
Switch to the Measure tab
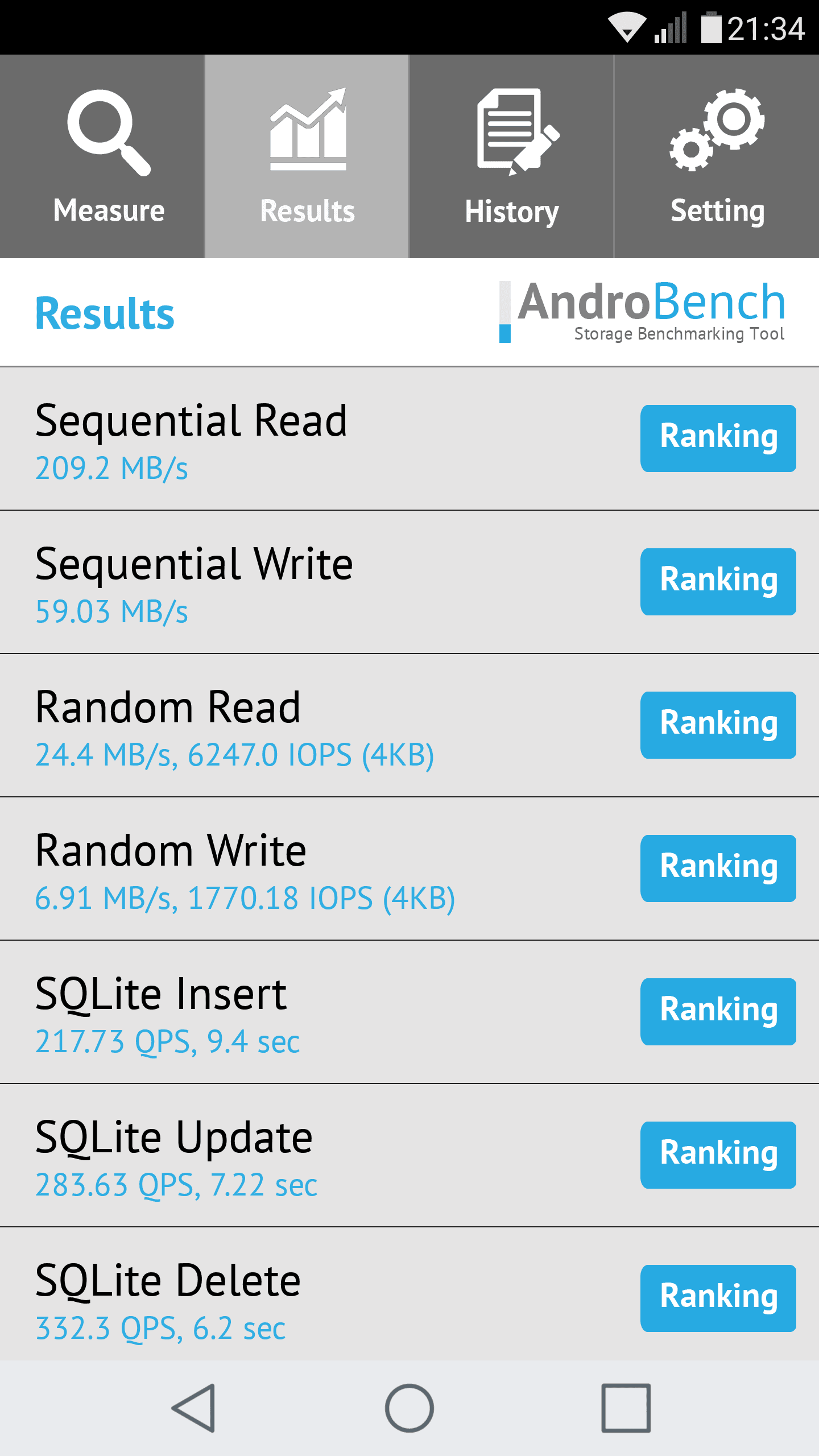click(x=102, y=156)
